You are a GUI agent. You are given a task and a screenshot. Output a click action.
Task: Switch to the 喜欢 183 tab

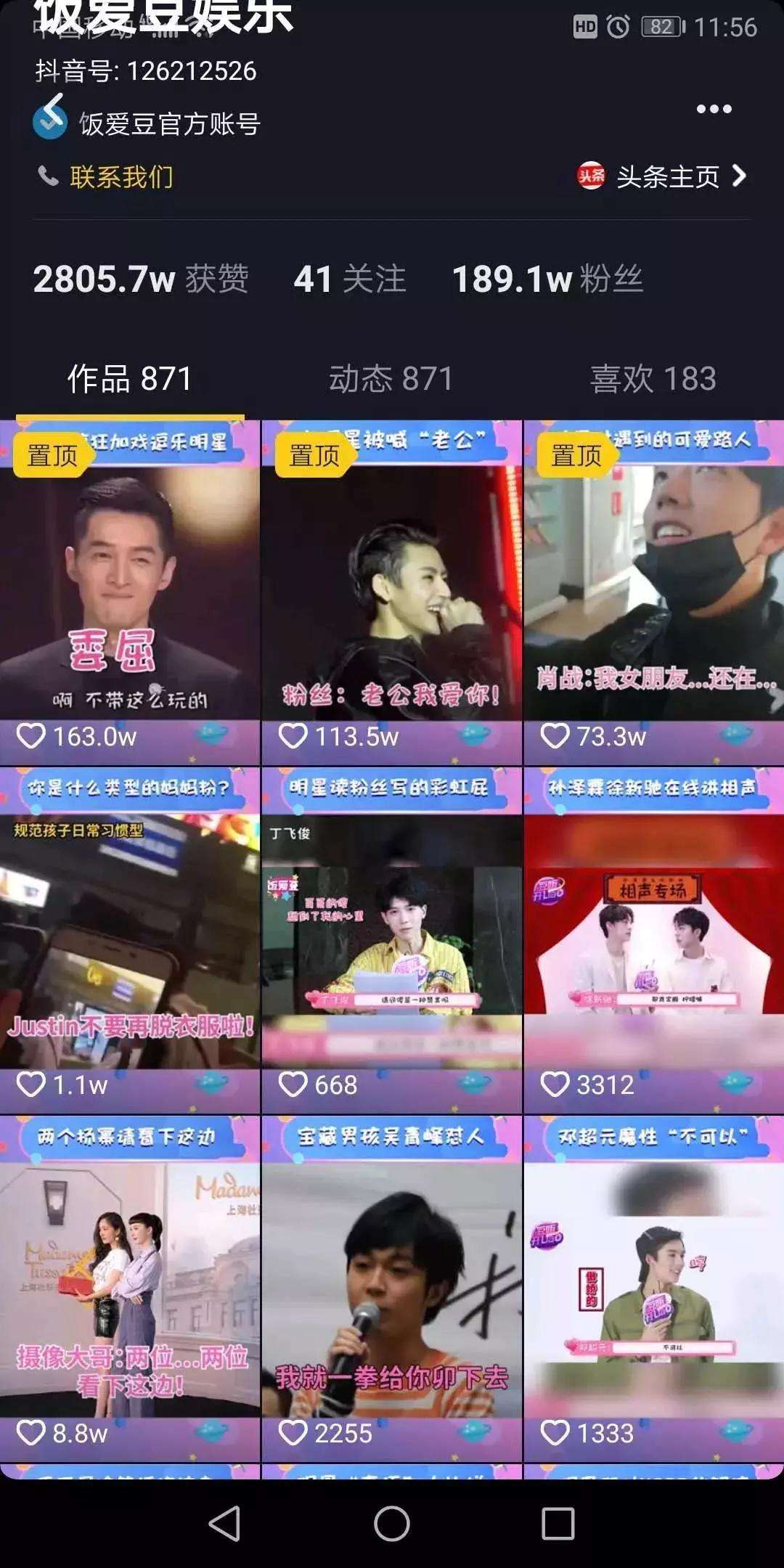653,379
